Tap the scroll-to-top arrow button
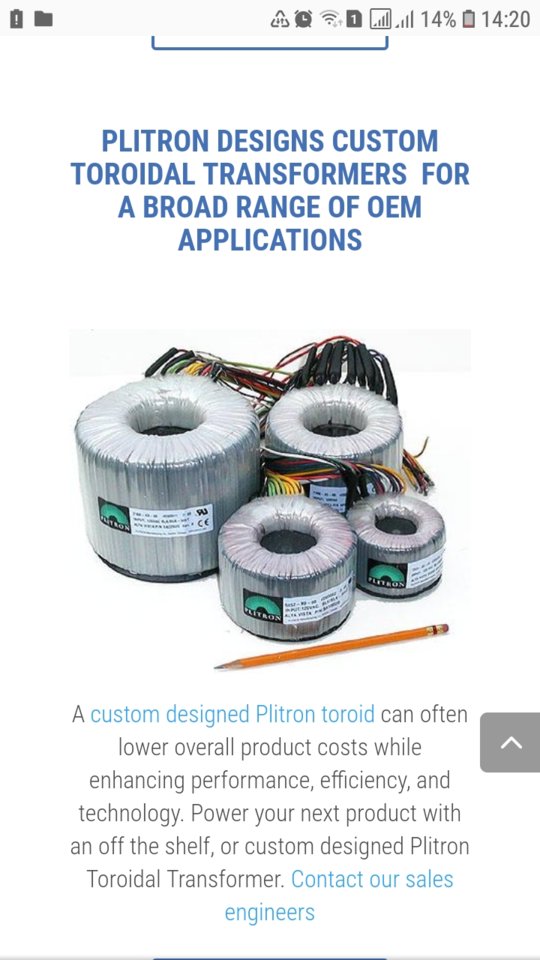The image size is (540, 960). [x=510, y=742]
